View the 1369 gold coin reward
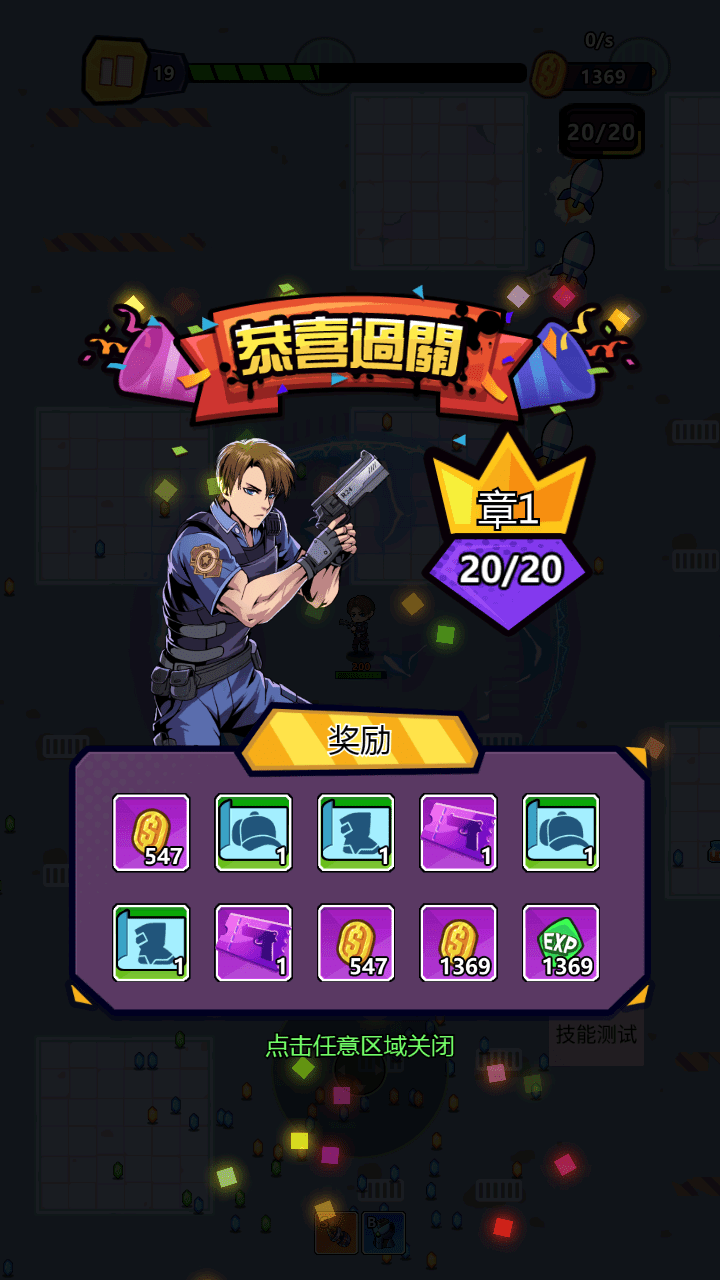This screenshot has height=1280, width=720. [x=458, y=943]
